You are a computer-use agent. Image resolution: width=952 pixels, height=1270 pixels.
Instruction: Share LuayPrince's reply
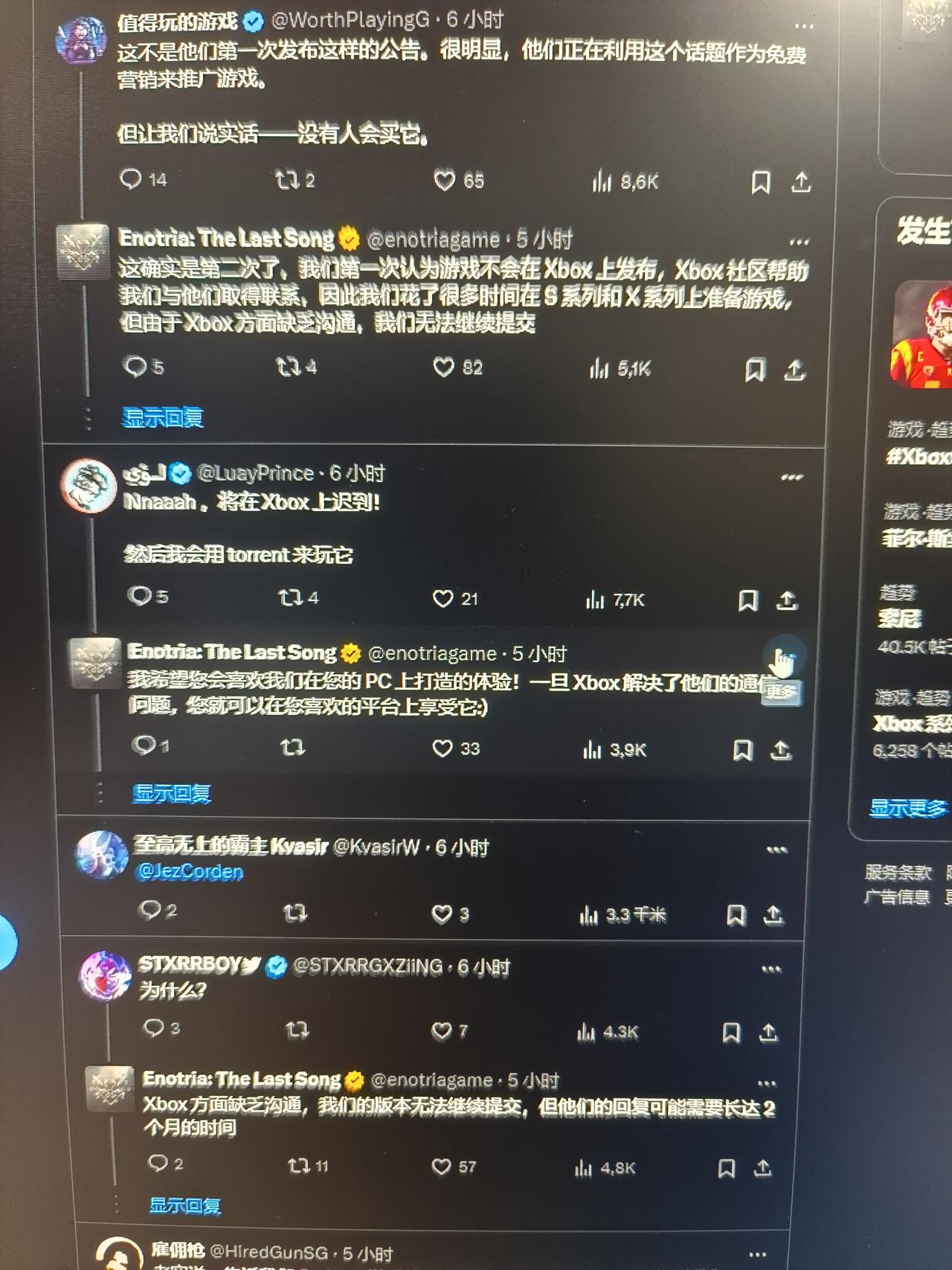pyautogui.click(x=787, y=600)
